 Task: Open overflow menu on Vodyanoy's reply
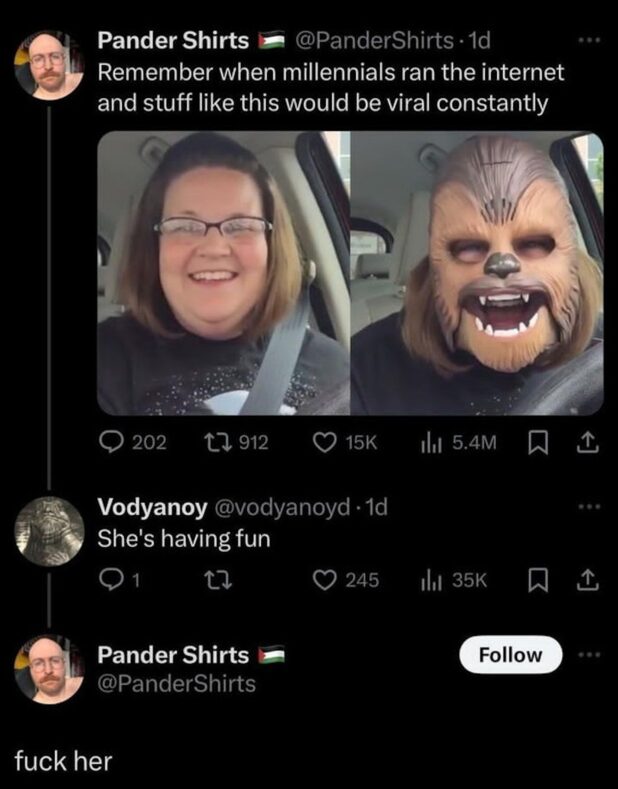click(591, 508)
